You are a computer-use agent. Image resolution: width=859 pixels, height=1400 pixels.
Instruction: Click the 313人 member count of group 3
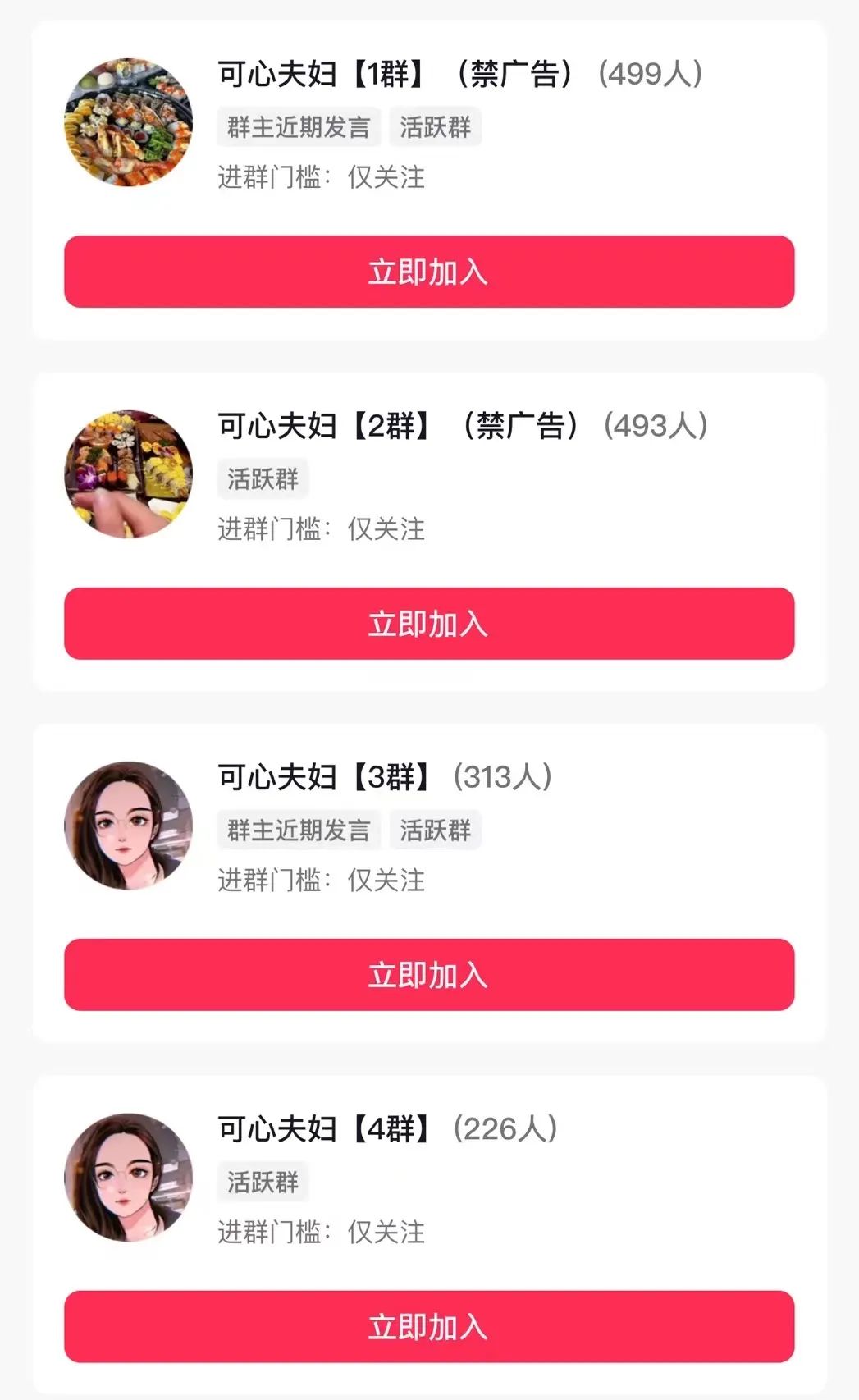click(x=504, y=779)
